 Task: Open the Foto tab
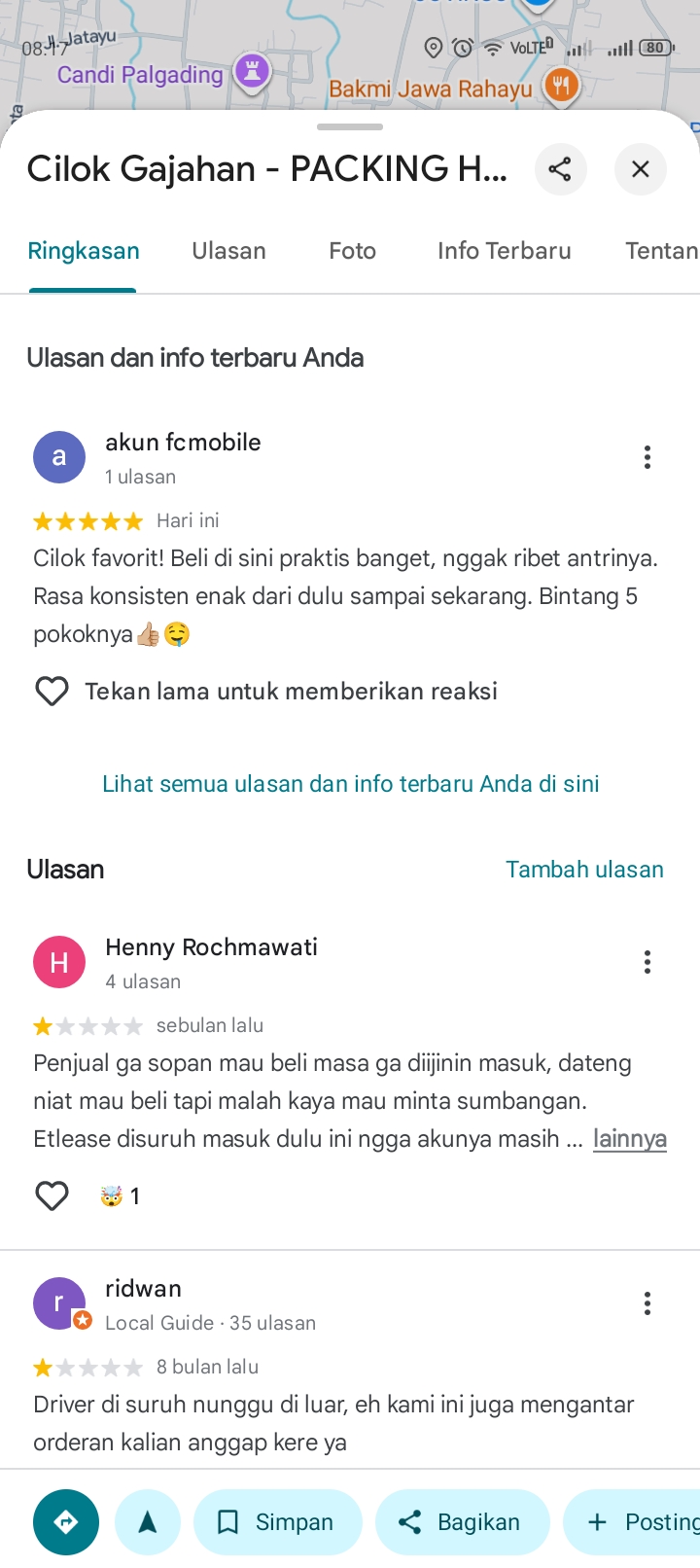tap(352, 251)
